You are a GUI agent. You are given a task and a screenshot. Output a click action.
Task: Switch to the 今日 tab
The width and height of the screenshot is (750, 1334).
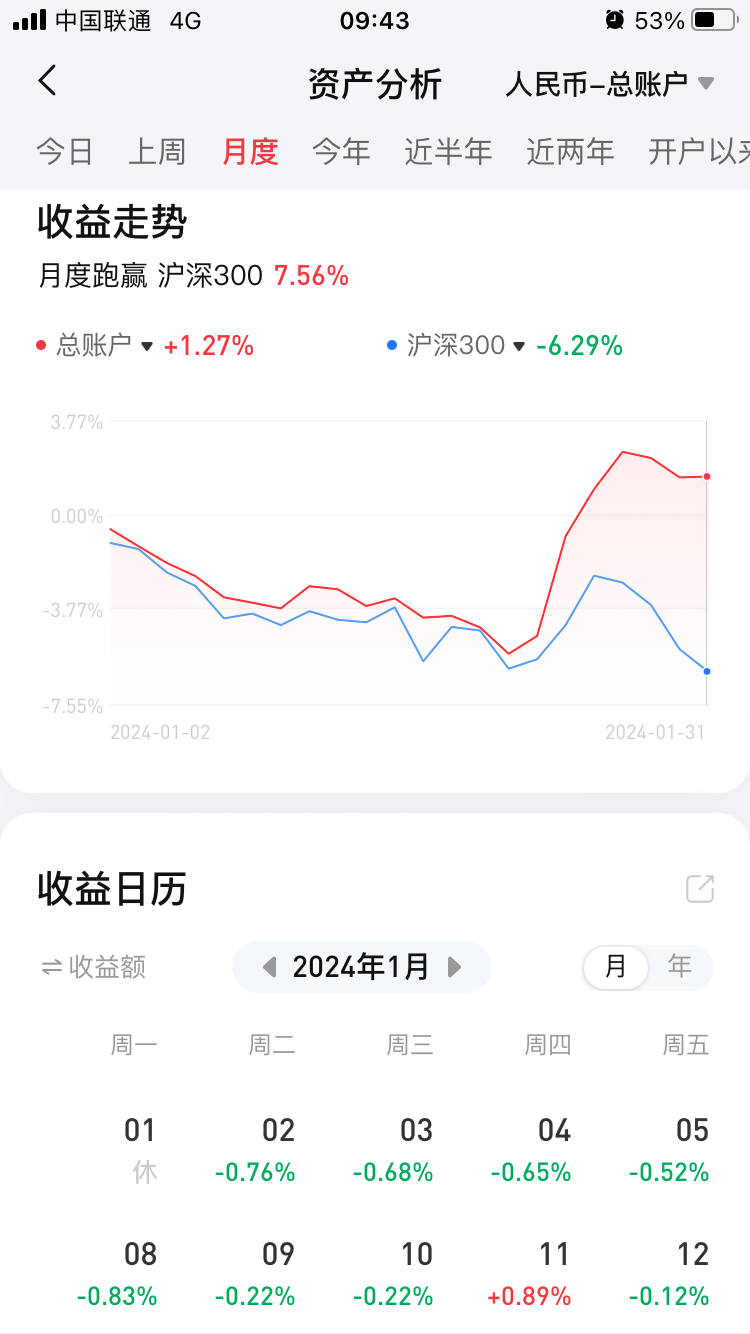[65, 151]
